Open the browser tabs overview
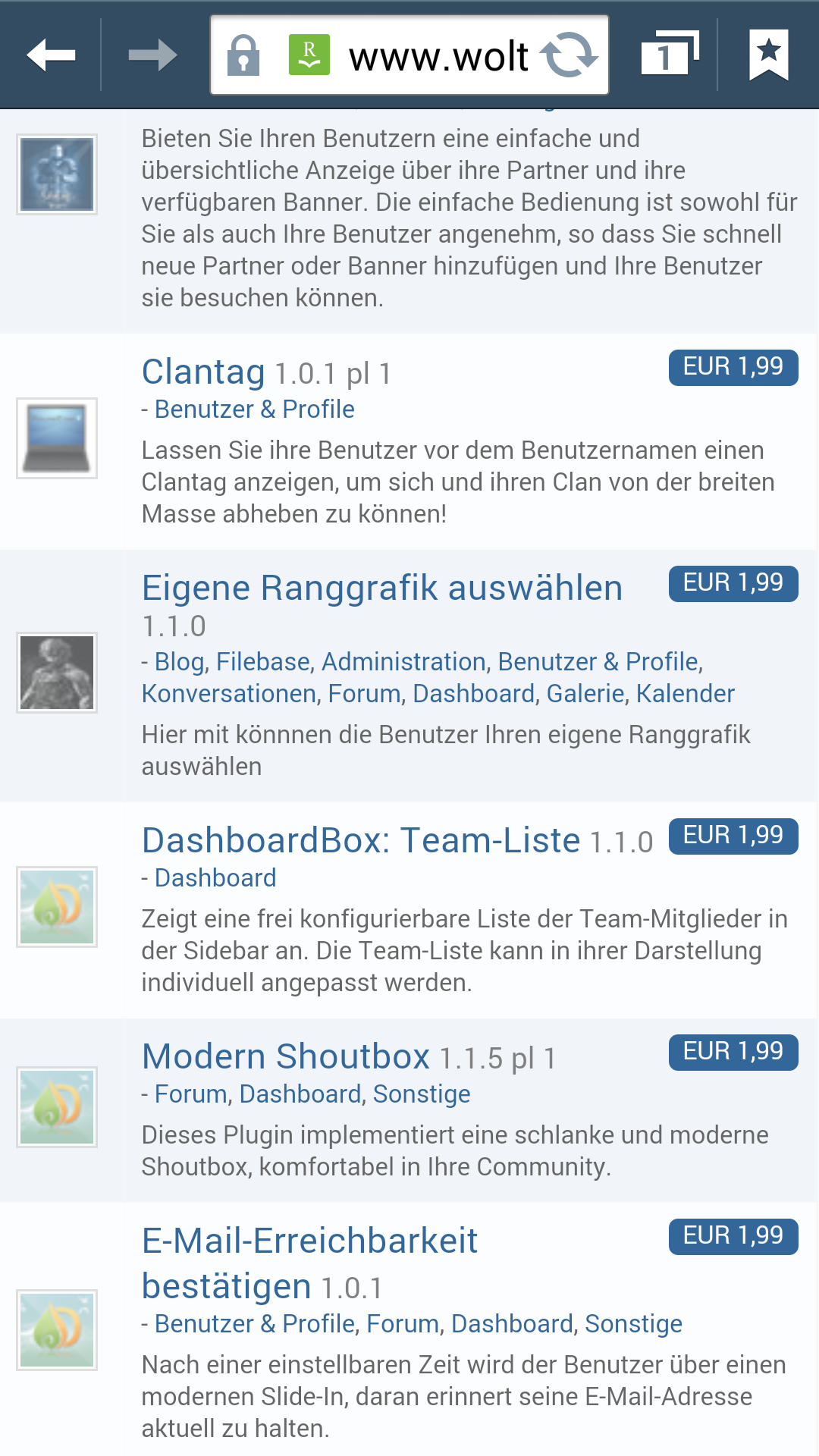The height and width of the screenshot is (1456, 819). click(x=667, y=55)
